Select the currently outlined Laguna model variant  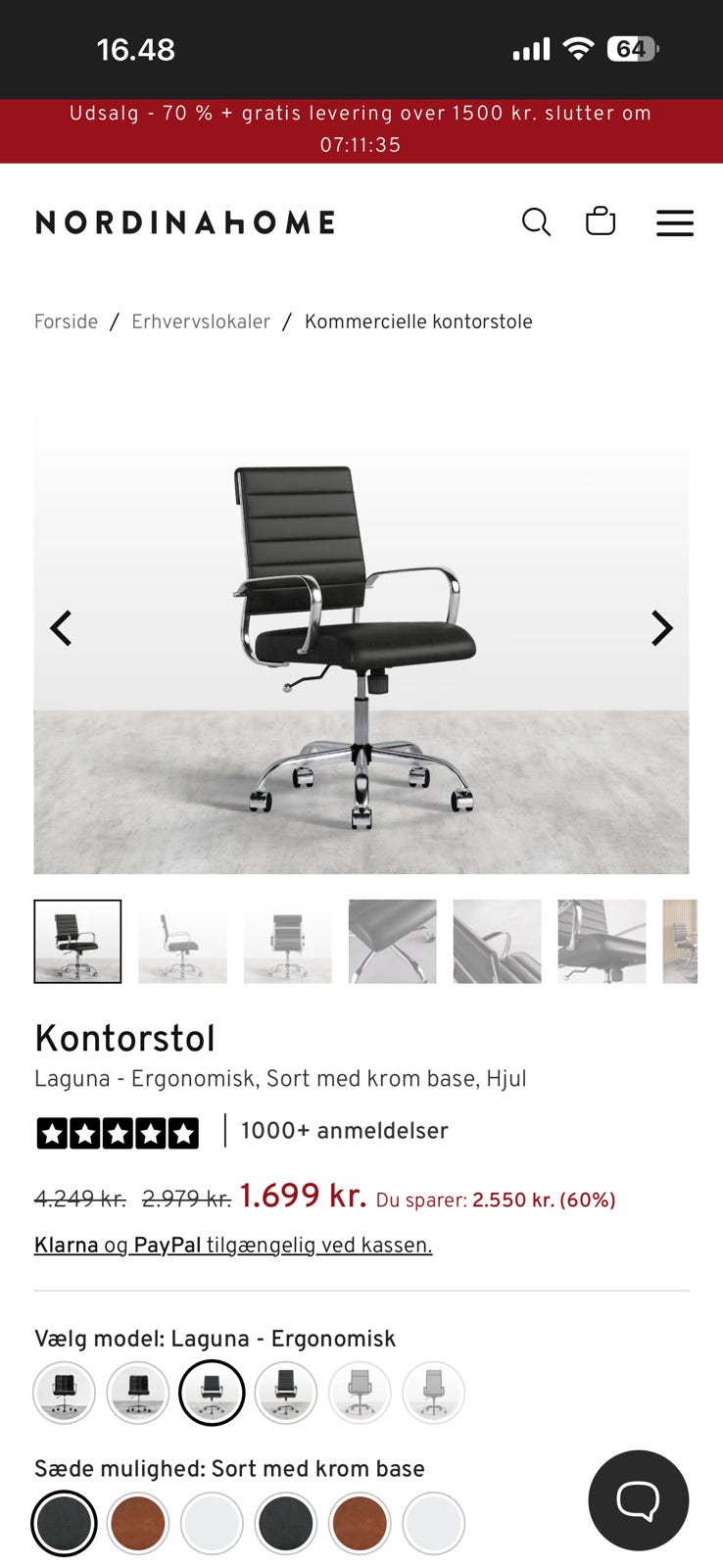[x=212, y=1392]
